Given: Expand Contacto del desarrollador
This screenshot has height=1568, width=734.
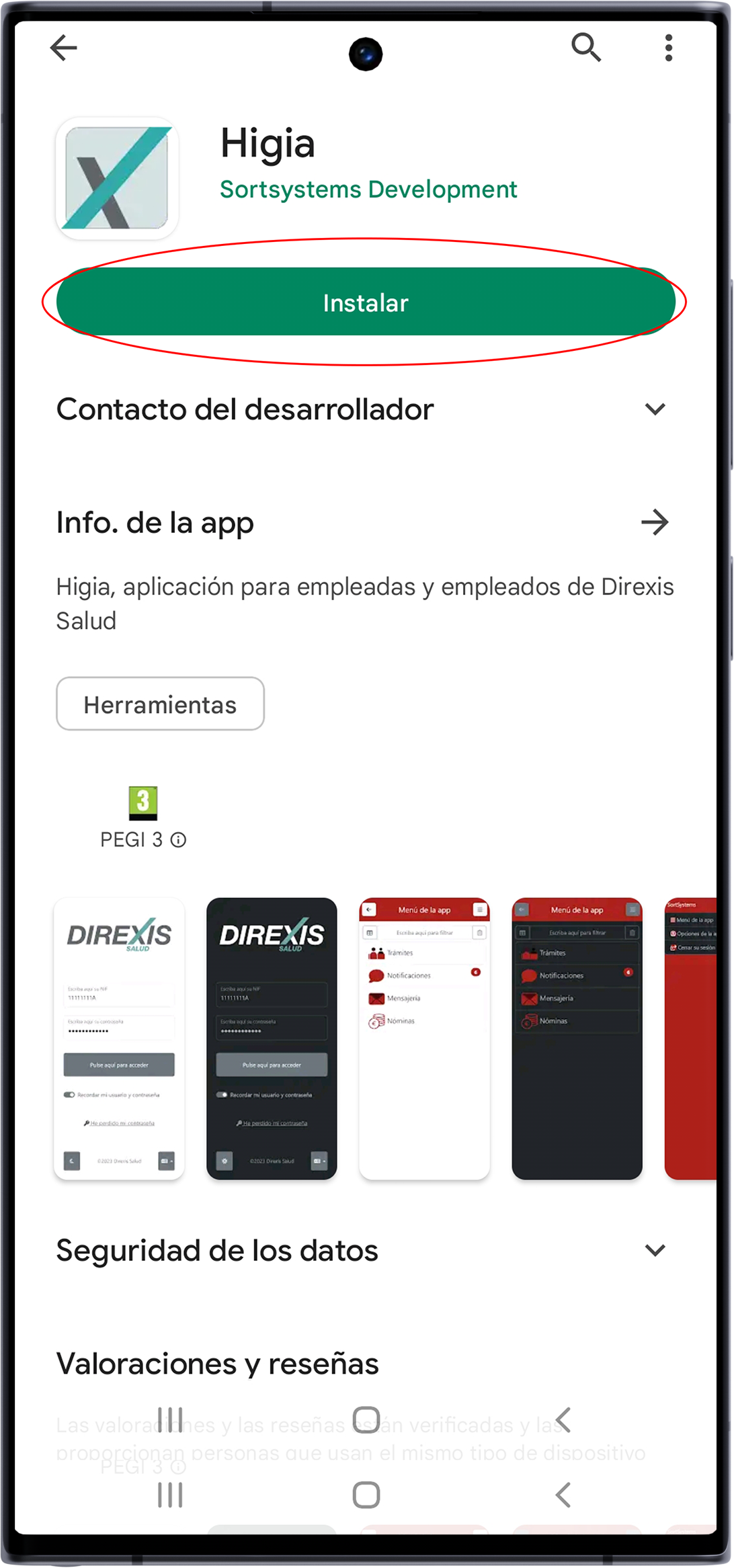Looking at the screenshot, I should 655,409.
